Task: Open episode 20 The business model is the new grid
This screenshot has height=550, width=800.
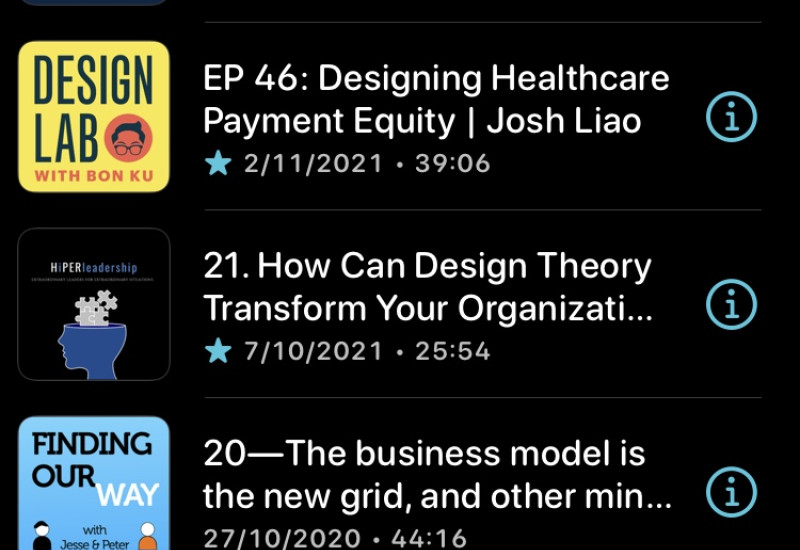Action: (438, 474)
